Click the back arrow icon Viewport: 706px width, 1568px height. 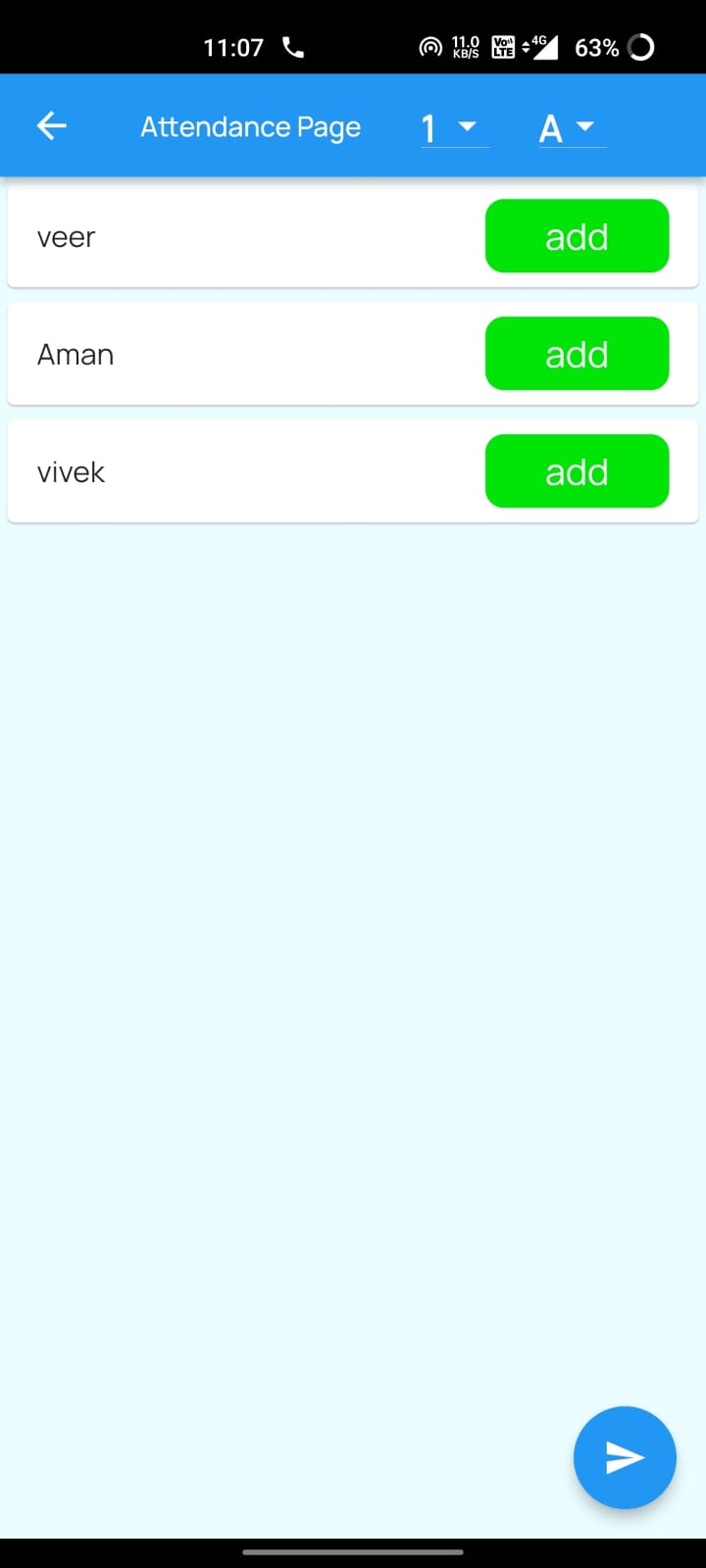[x=51, y=124]
